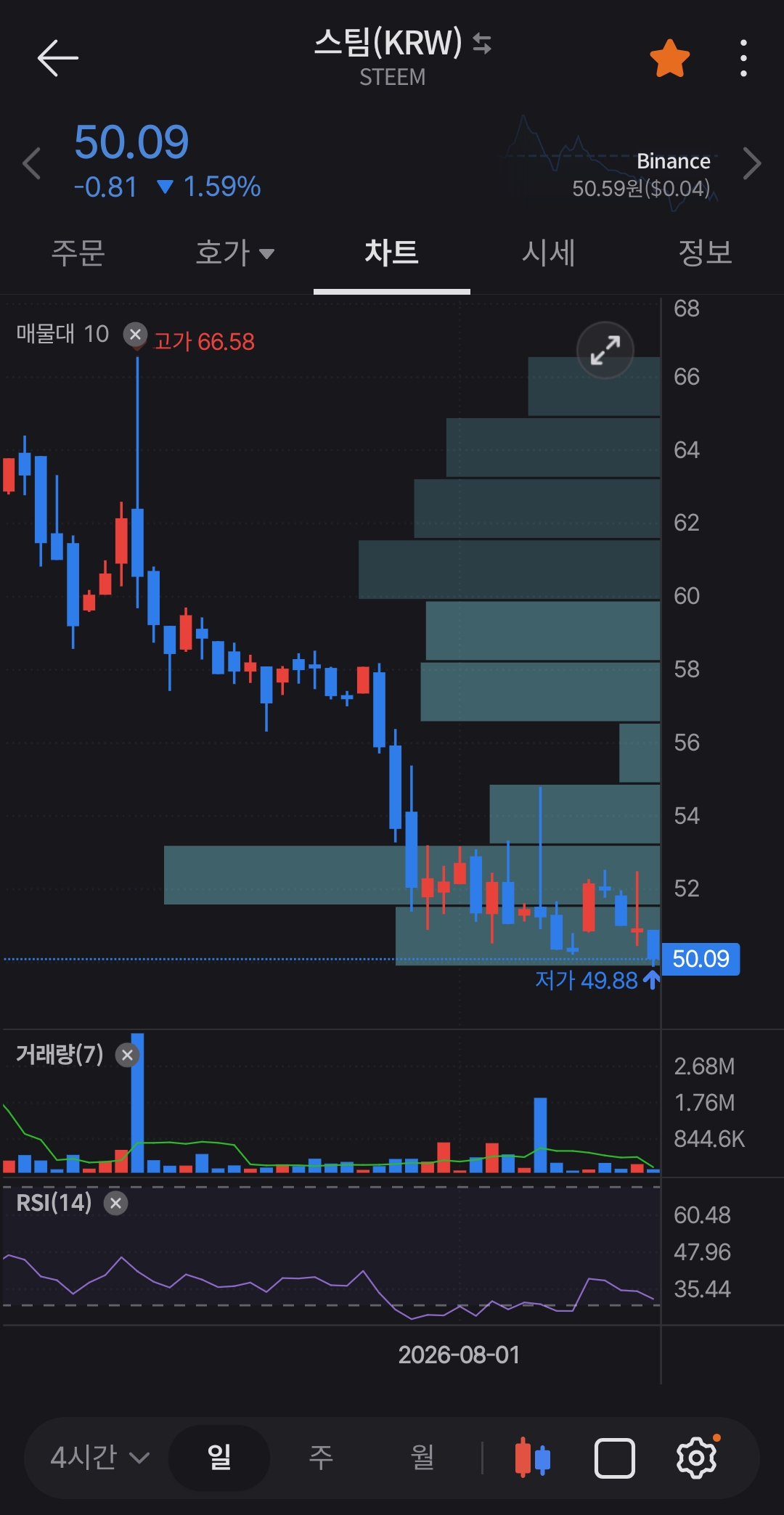Screen dimensions: 784x1515
Task: Open chart settings with the gear icon
Action: [697, 1457]
